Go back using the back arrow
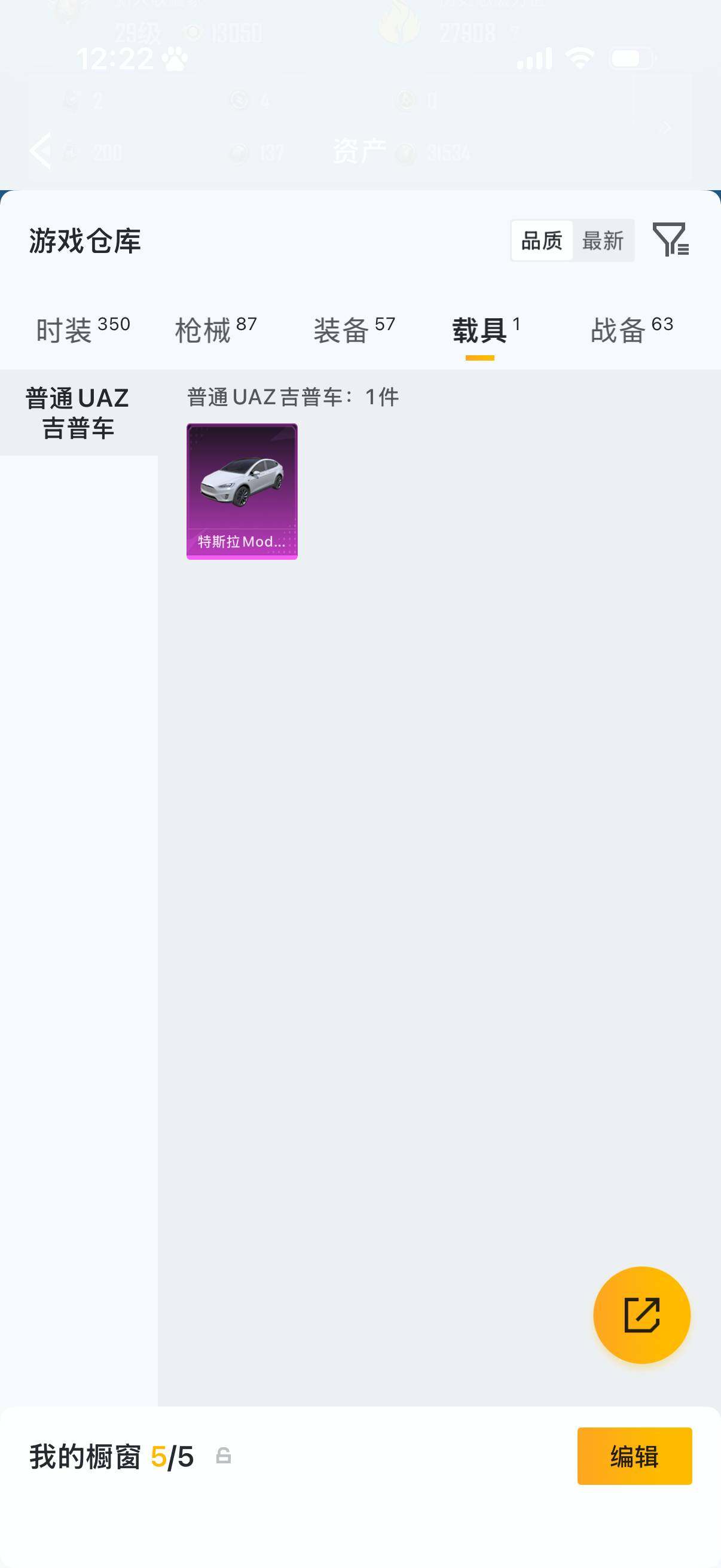Screen dimensions: 721x1568 pos(40,150)
